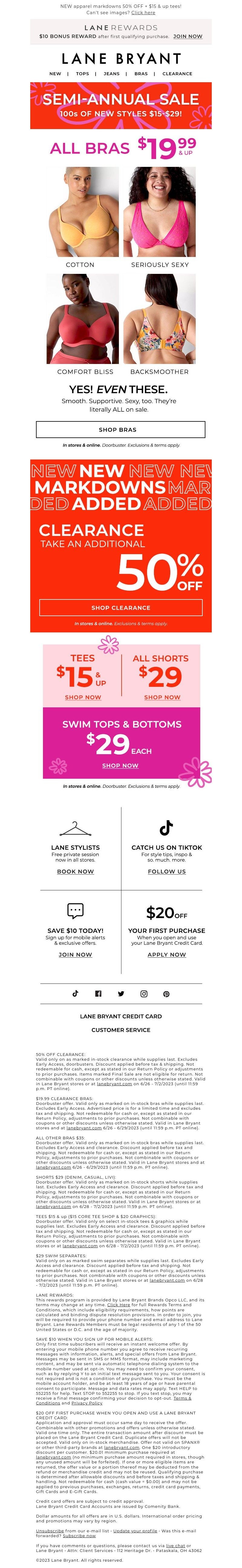Open the Instagram social icon

tap(144, 993)
